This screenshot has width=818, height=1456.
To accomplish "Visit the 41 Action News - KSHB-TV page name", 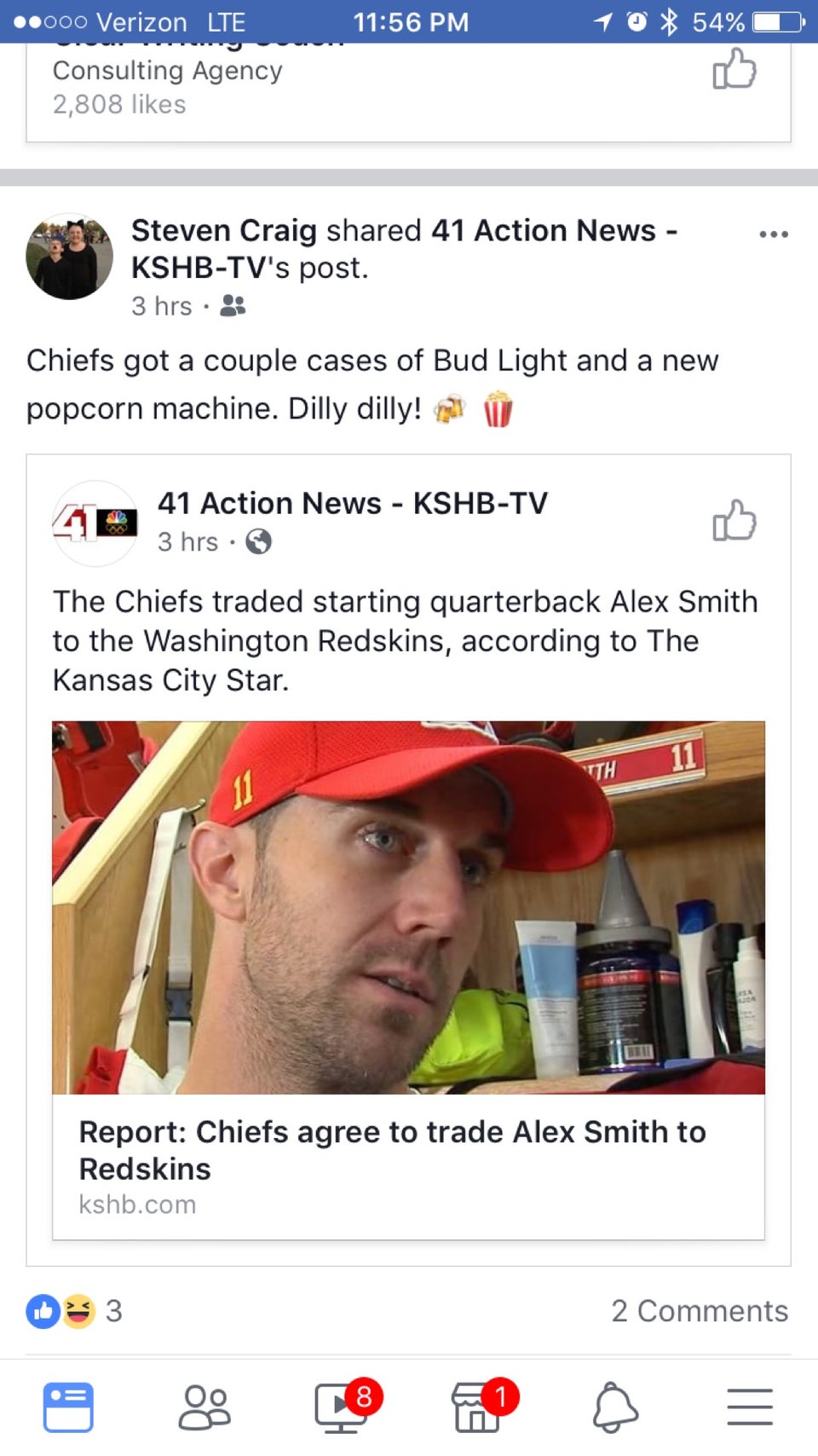I will (x=353, y=503).
